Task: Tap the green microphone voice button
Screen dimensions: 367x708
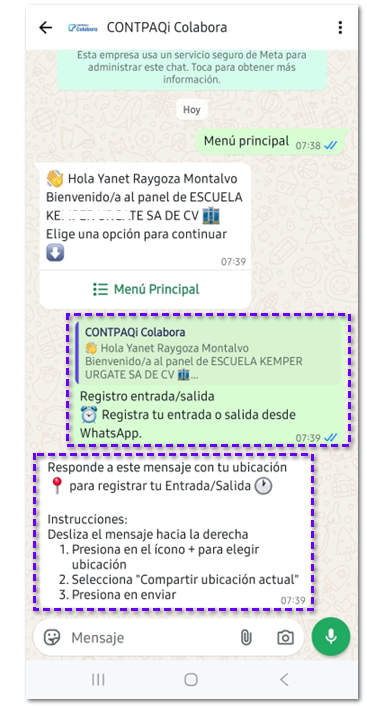Action: tap(331, 637)
